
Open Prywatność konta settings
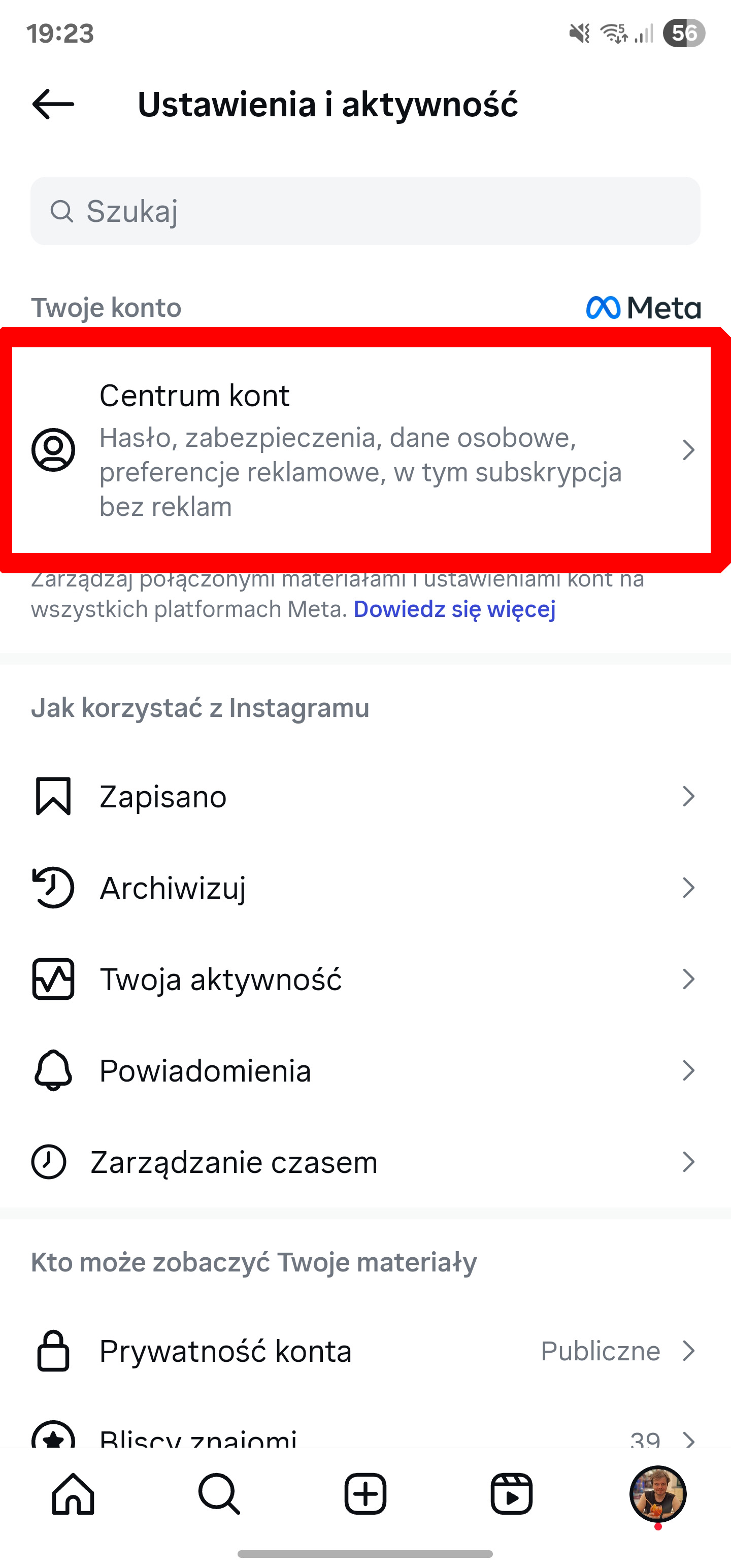tap(364, 1351)
